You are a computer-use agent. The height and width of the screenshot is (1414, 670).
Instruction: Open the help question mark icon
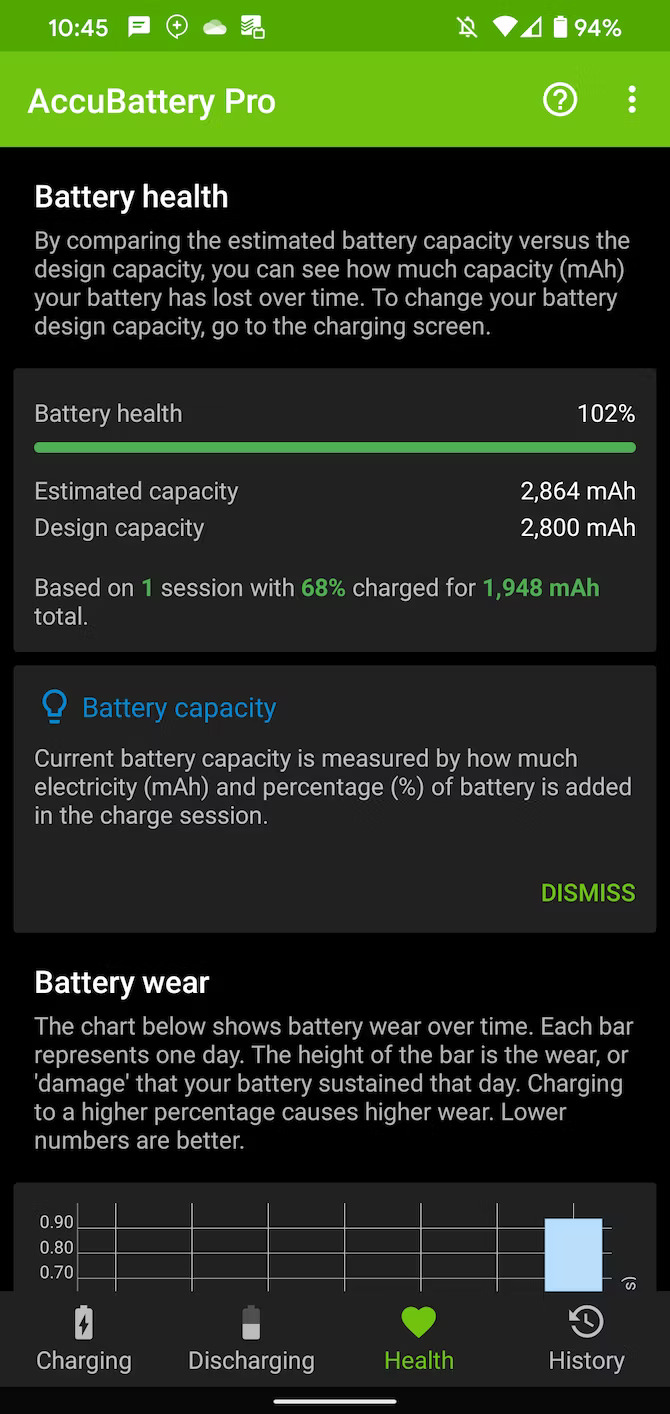tap(560, 100)
